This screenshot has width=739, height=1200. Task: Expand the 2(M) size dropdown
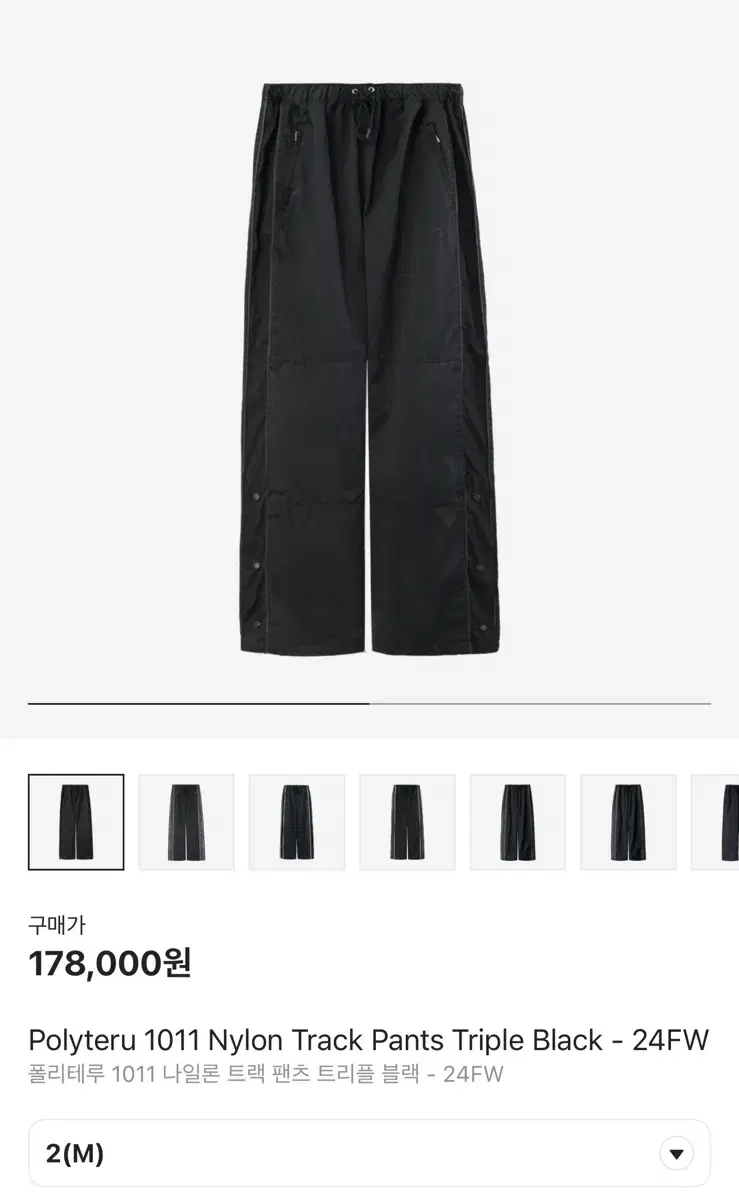(369, 1153)
